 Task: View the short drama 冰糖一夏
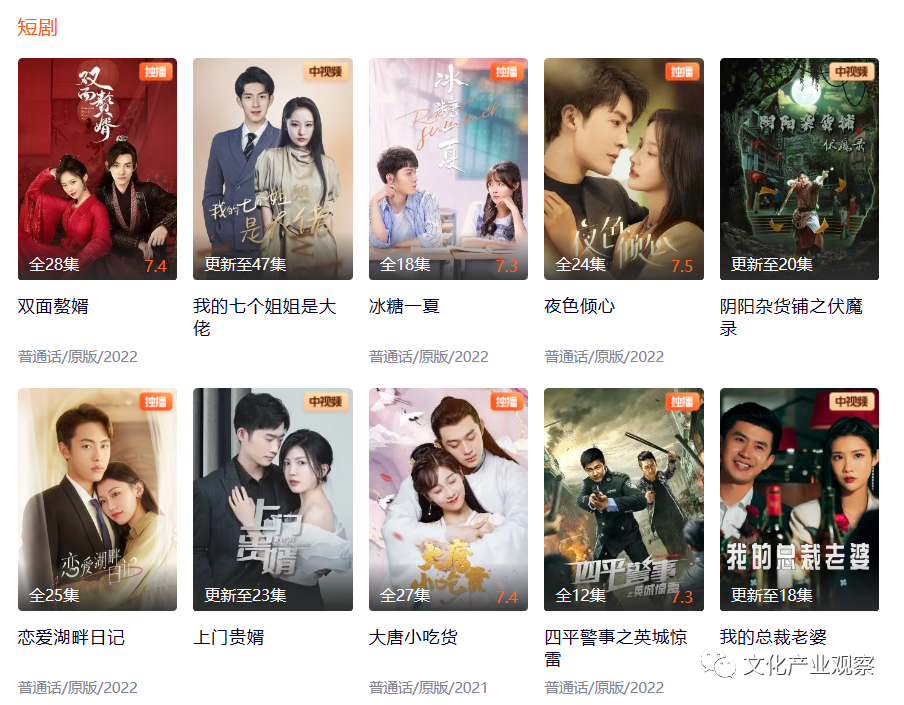[448, 169]
